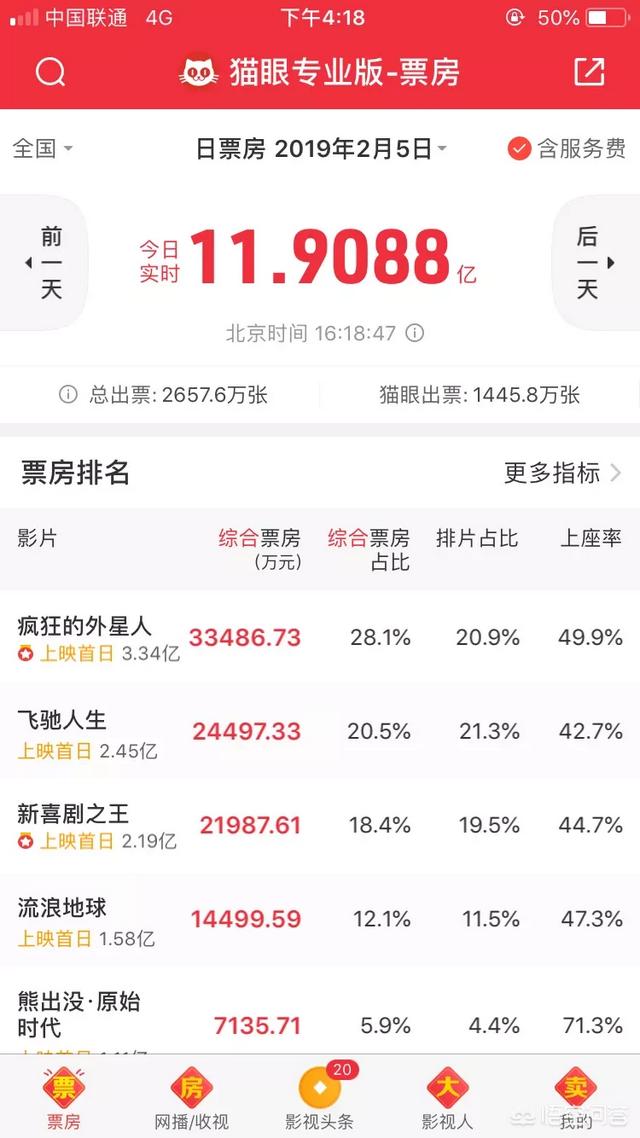Viewport: 640px width, 1138px height.
Task: Switch to the 影视人 tab
Action: [448, 1098]
